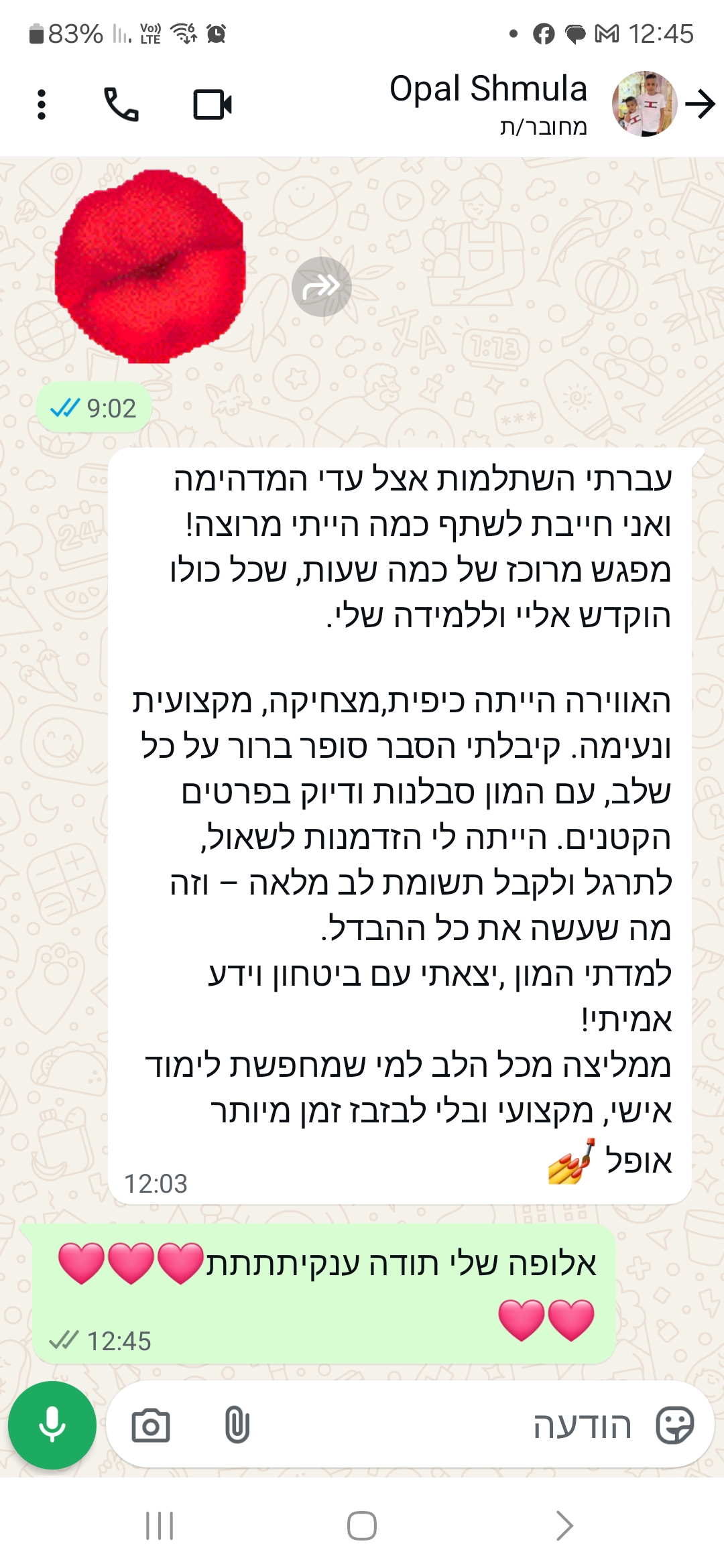The width and height of the screenshot is (724, 1568).
Task: Open the red lips sticker
Action: 150,267
